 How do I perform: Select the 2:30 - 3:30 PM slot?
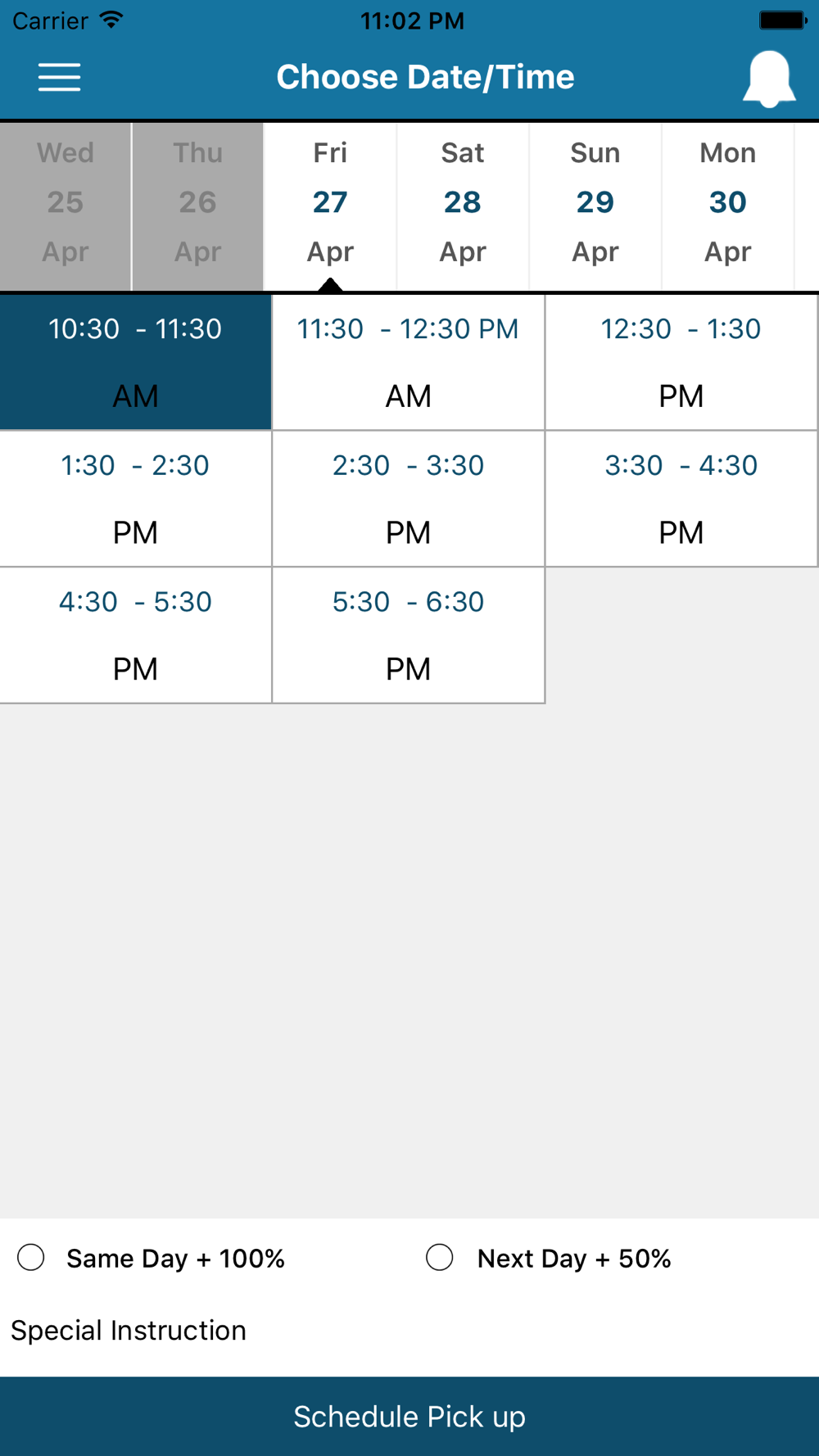point(408,499)
